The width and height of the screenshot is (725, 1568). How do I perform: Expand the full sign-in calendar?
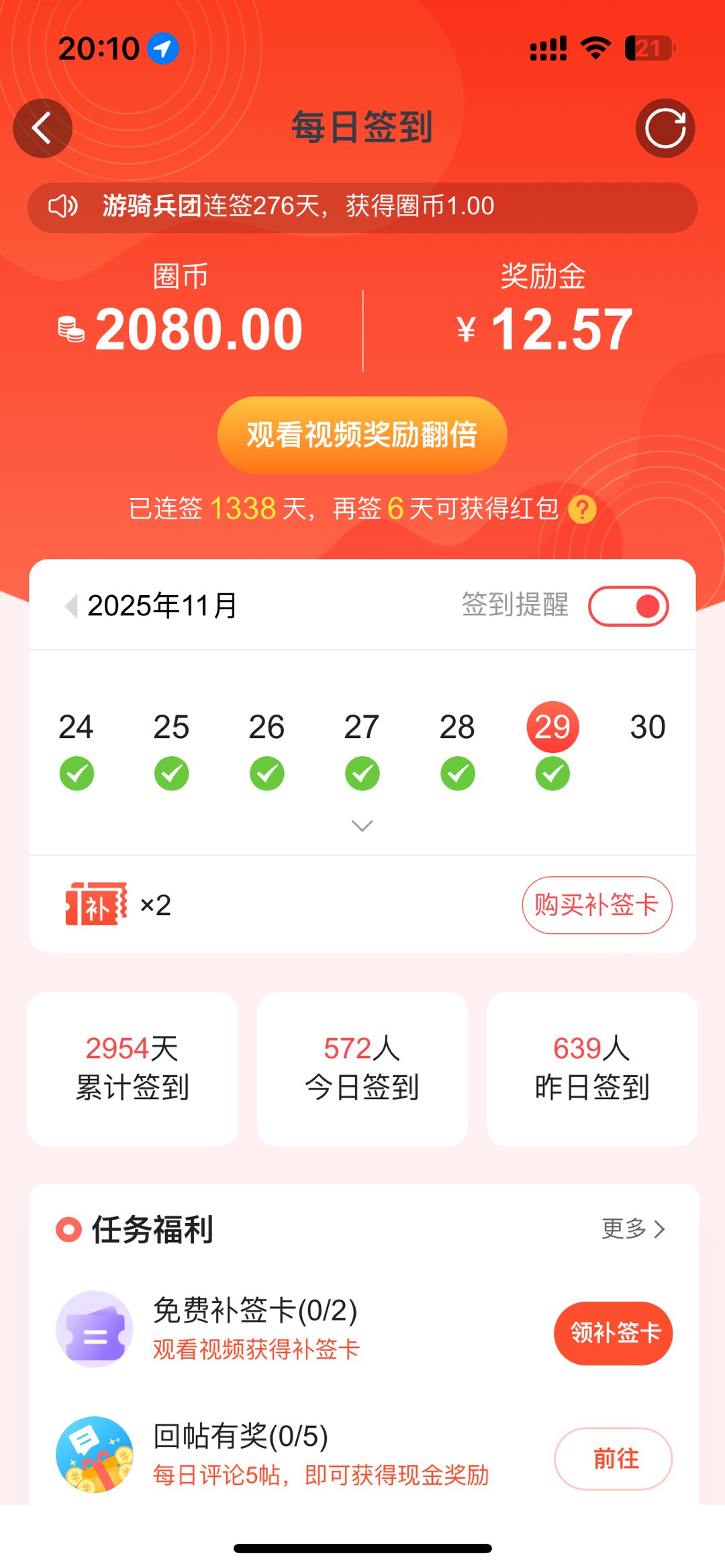(x=362, y=826)
